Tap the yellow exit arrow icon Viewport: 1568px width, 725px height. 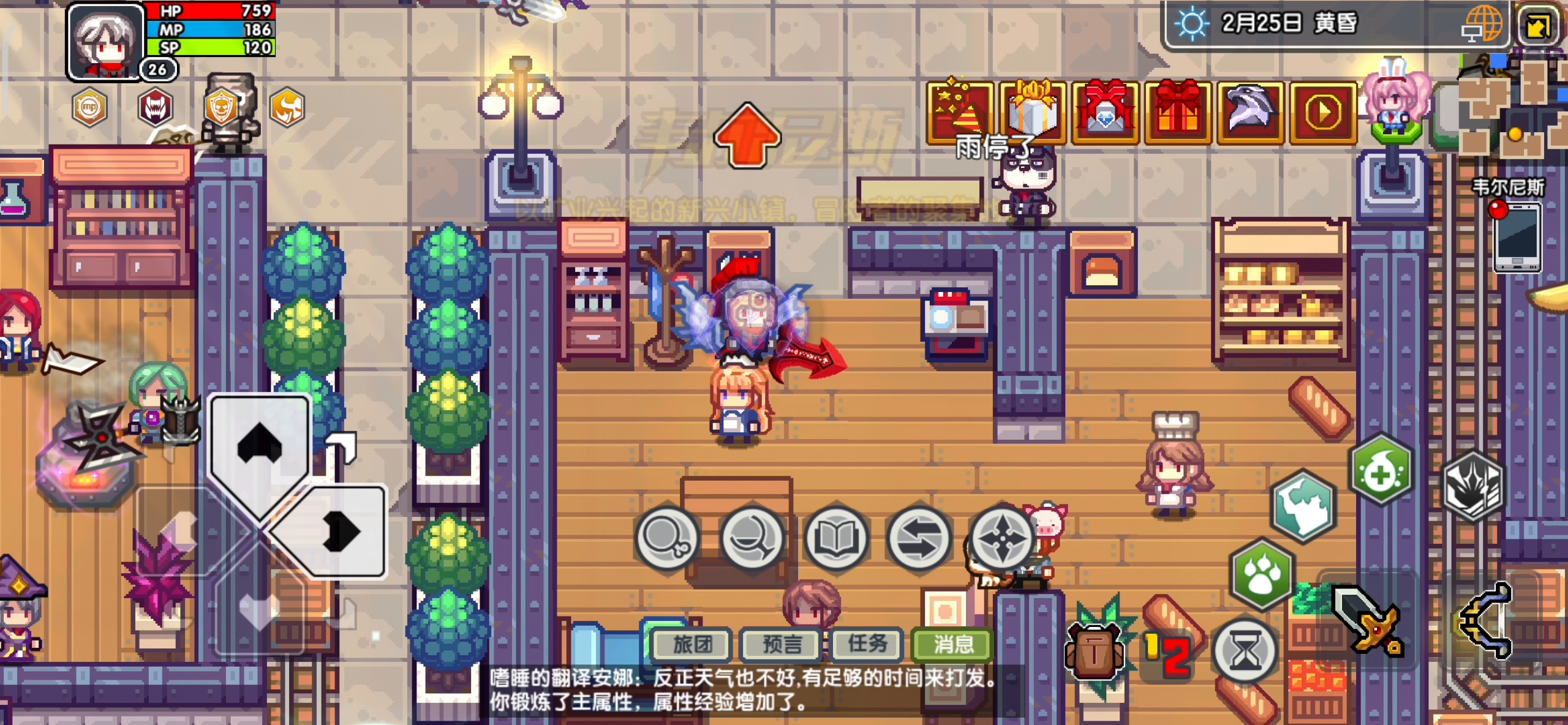coord(1538,26)
